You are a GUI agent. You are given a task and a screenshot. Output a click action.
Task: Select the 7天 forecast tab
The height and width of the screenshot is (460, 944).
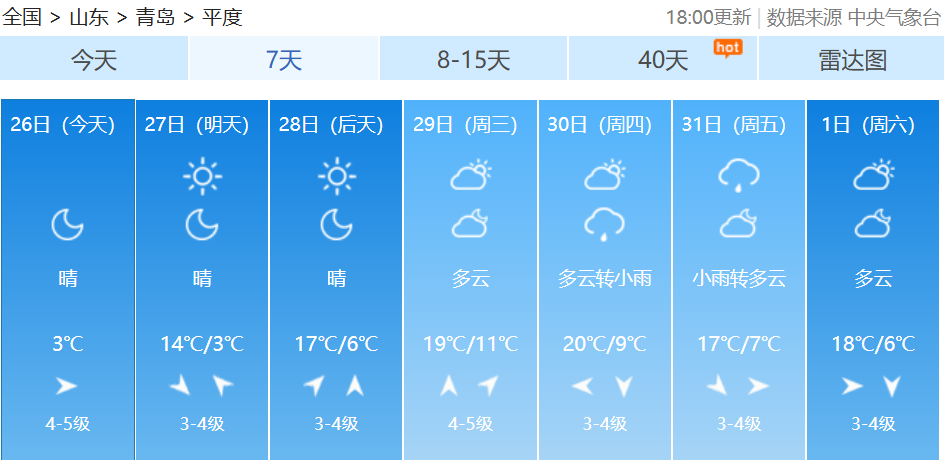284,60
